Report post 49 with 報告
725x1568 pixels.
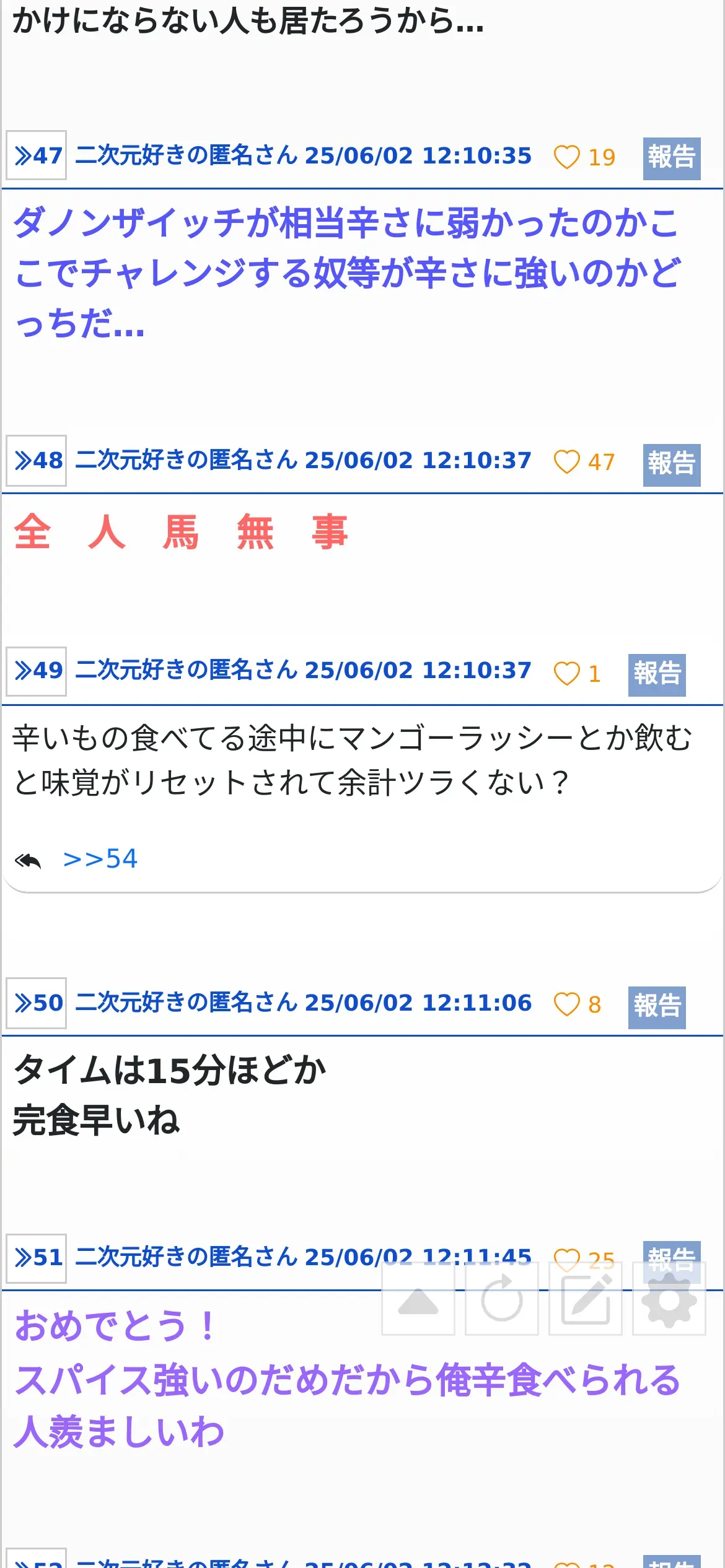coord(657,675)
